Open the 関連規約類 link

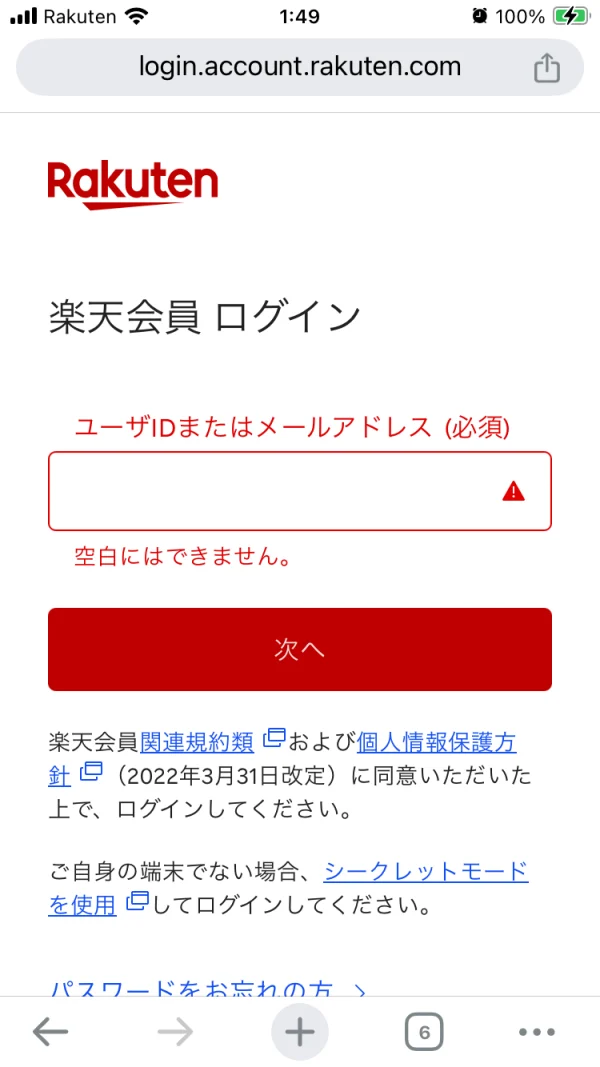click(197, 742)
